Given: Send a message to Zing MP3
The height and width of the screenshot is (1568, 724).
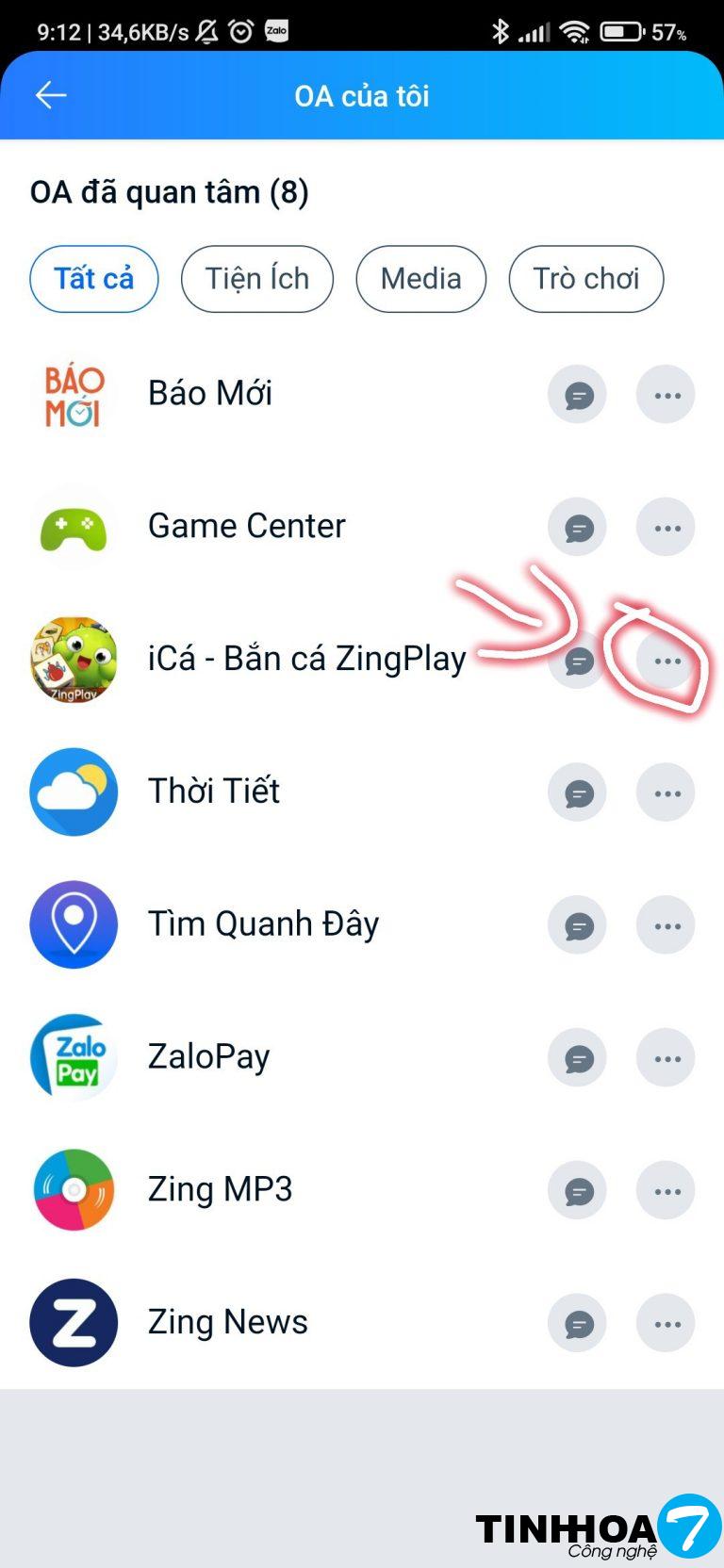Looking at the screenshot, I should point(577,1191).
